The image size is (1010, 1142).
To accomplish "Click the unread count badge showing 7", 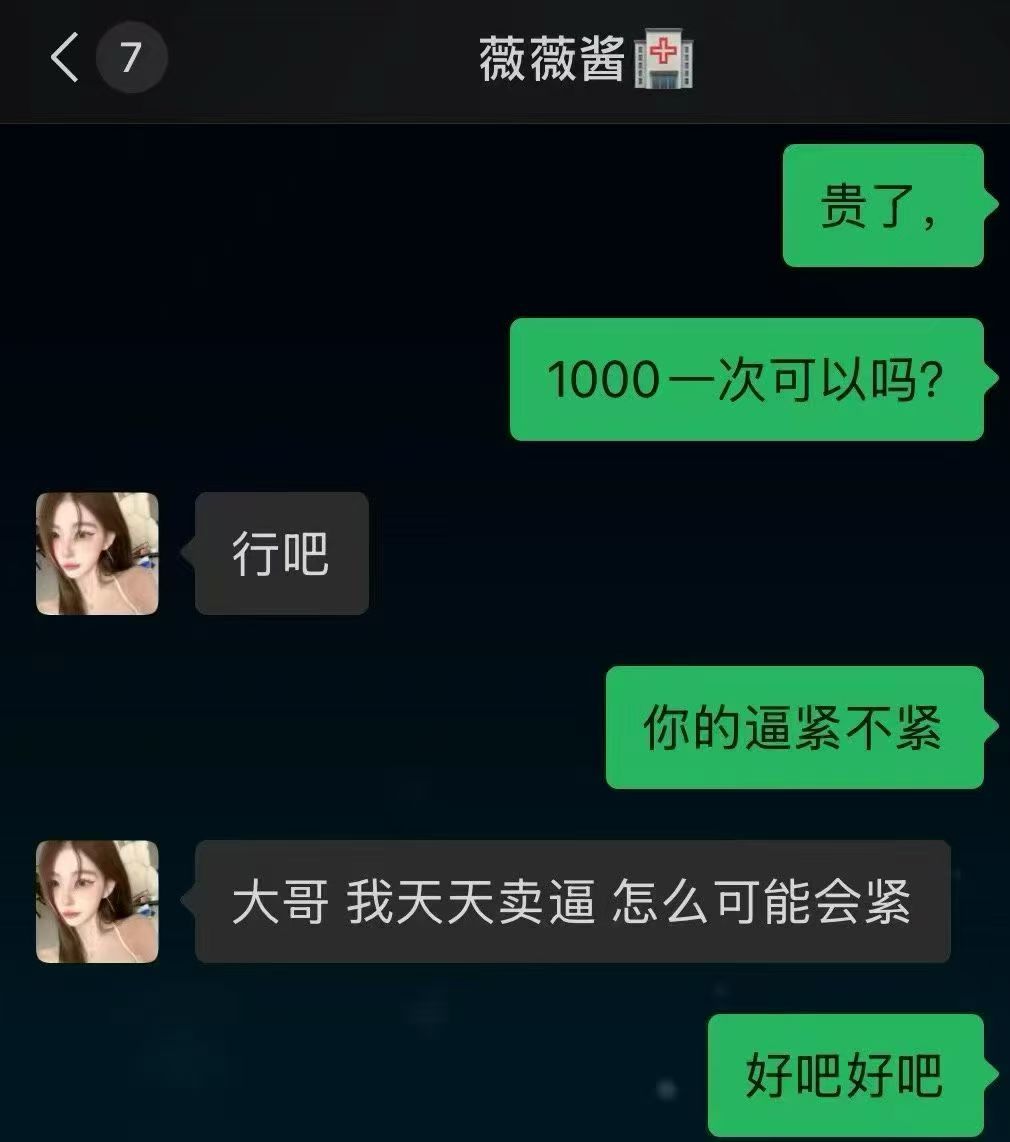I will [x=131, y=57].
